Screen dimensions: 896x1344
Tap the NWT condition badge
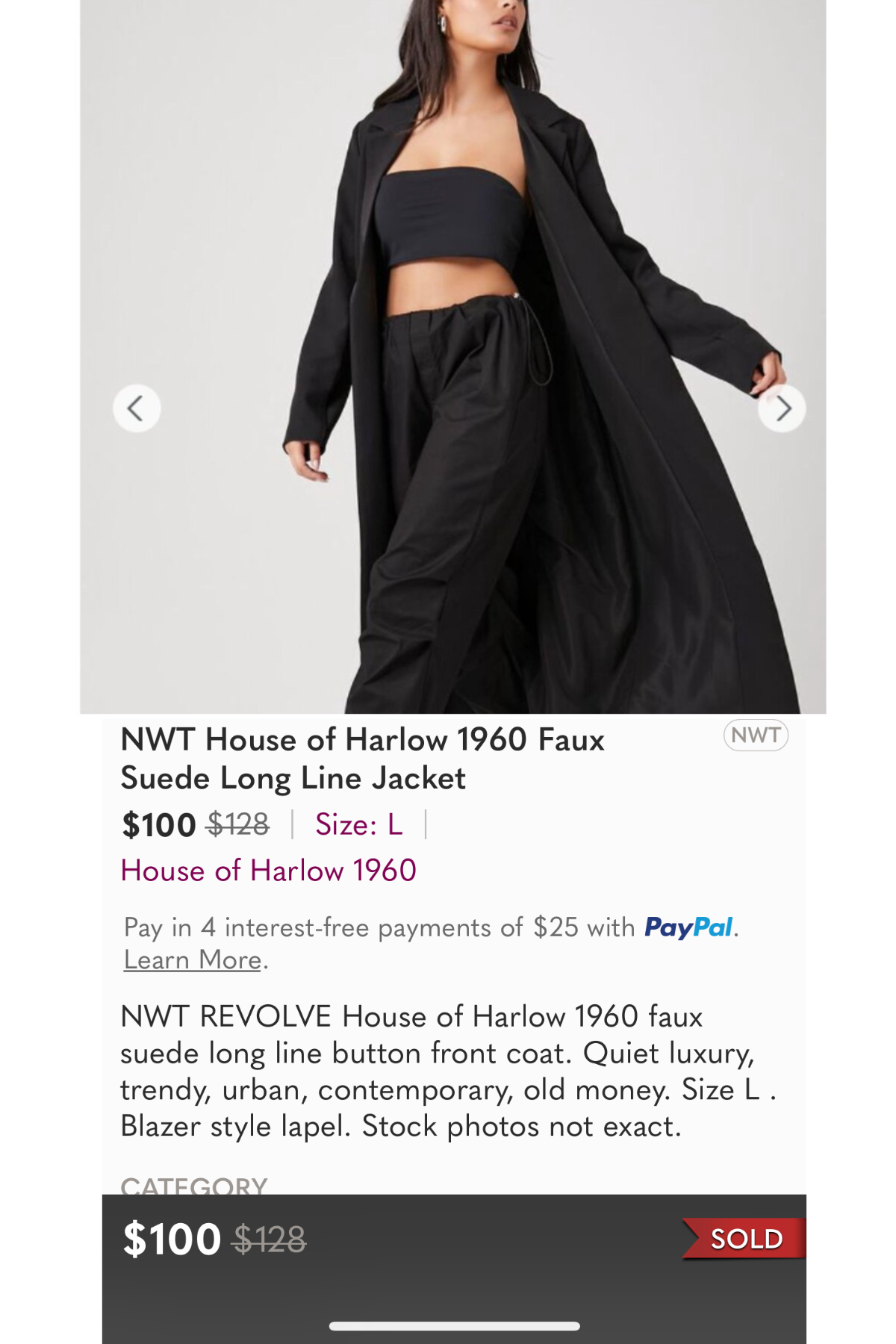click(756, 735)
